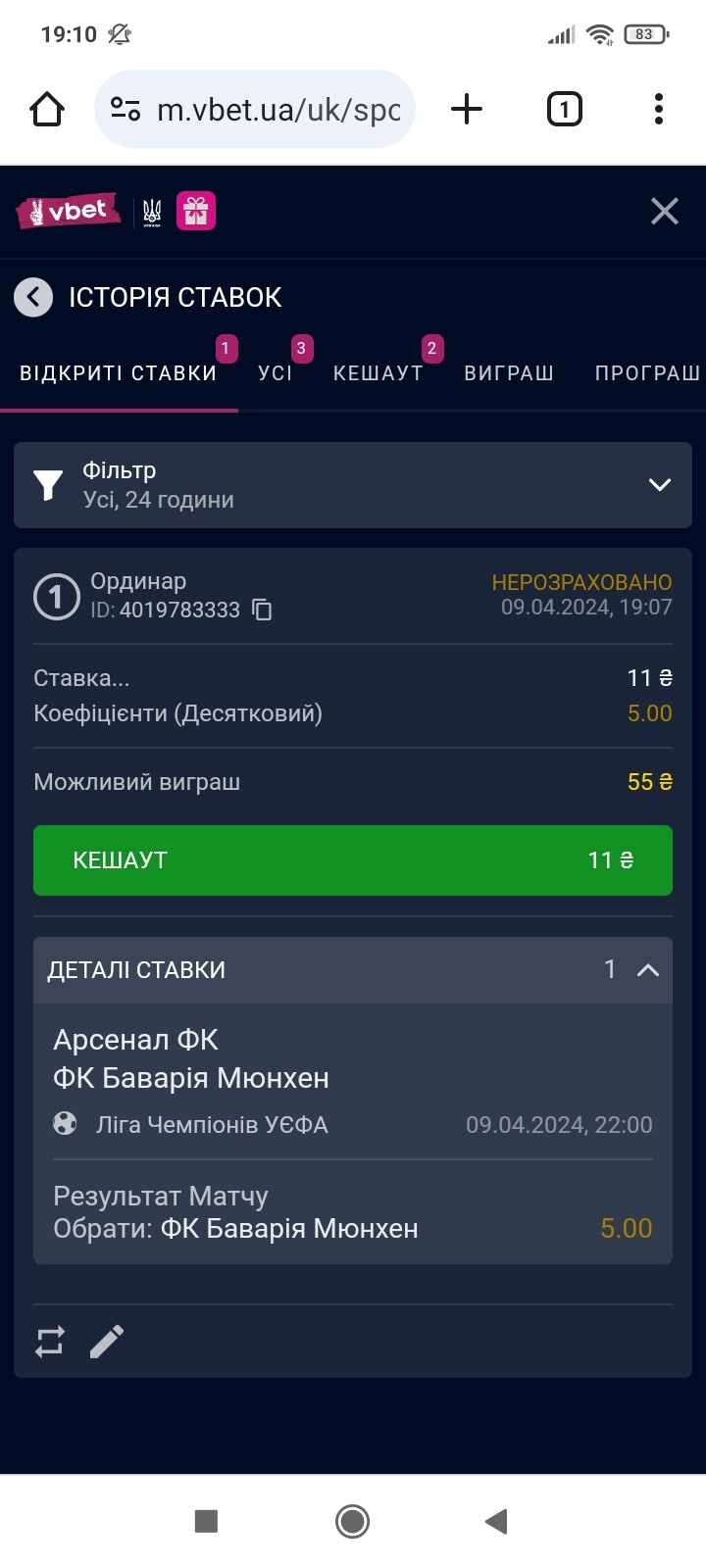Open the browser tab switcher
The image size is (706, 1568).
coord(564,109)
